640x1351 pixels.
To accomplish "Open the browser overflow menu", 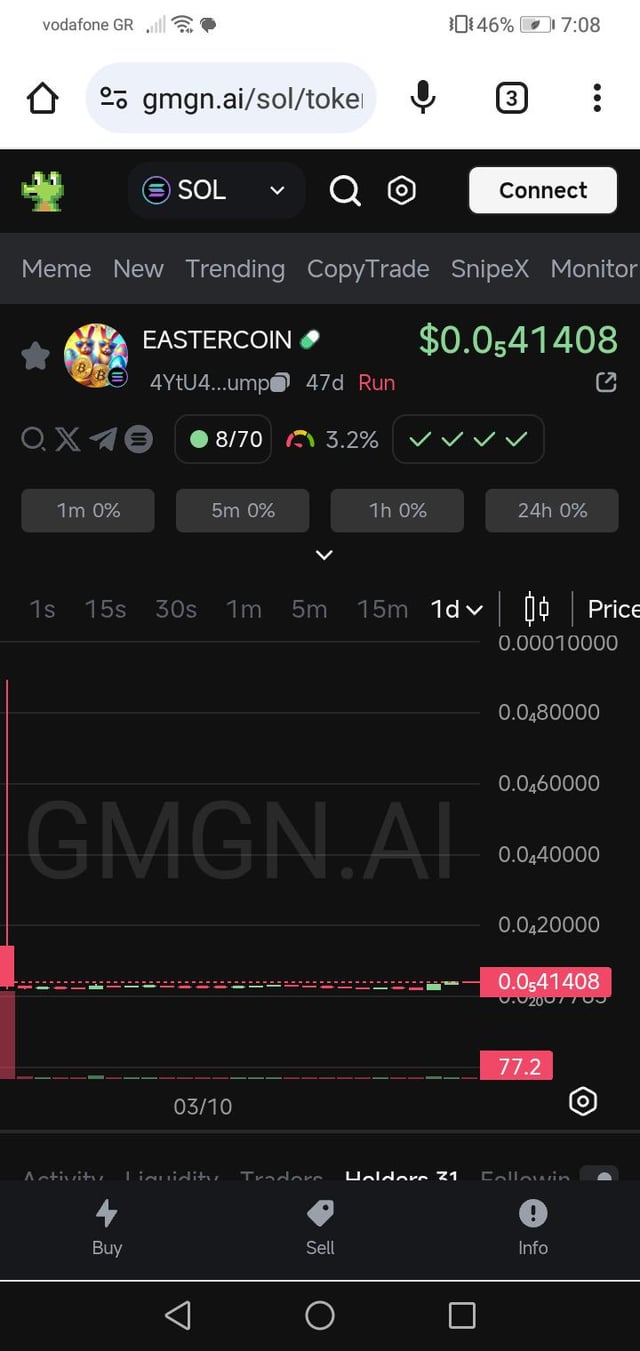I will [597, 98].
